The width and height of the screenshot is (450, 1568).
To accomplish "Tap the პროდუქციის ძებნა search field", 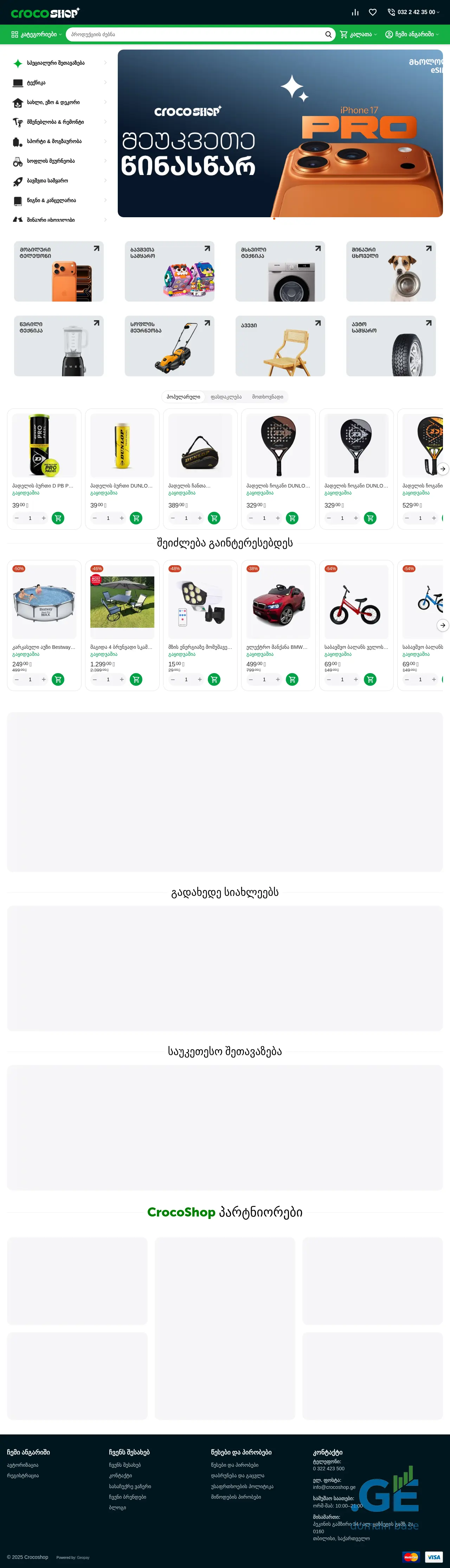I will [195, 35].
